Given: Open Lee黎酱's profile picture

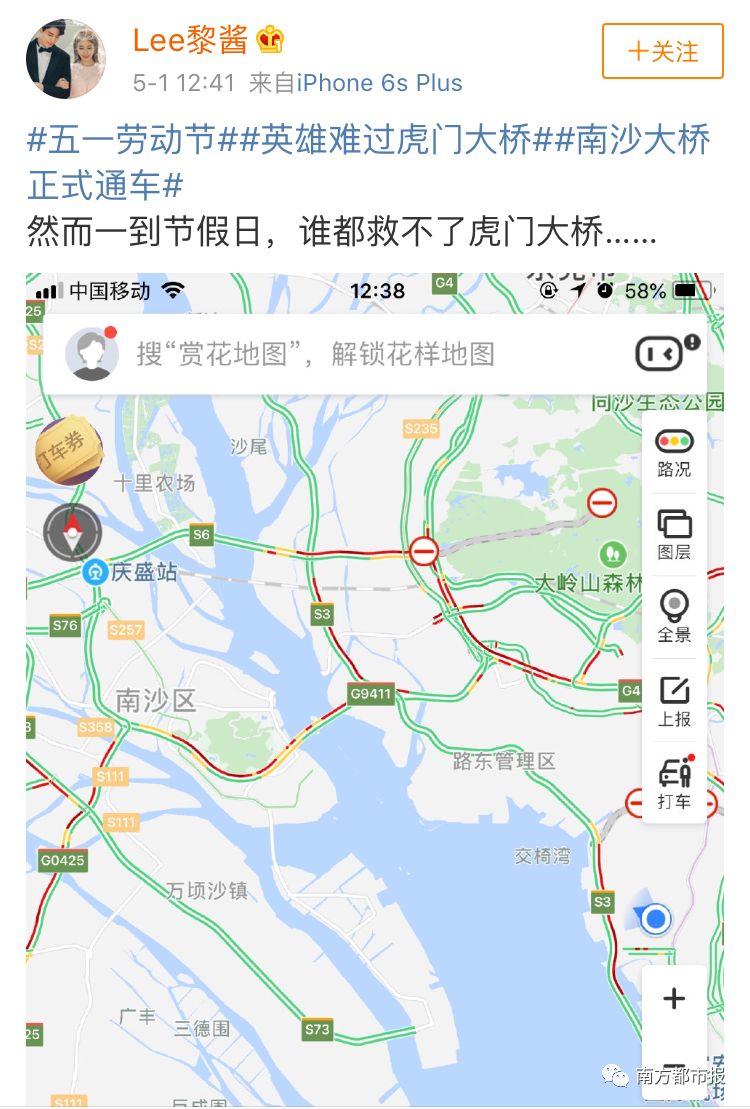Looking at the screenshot, I should [x=66, y=58].
